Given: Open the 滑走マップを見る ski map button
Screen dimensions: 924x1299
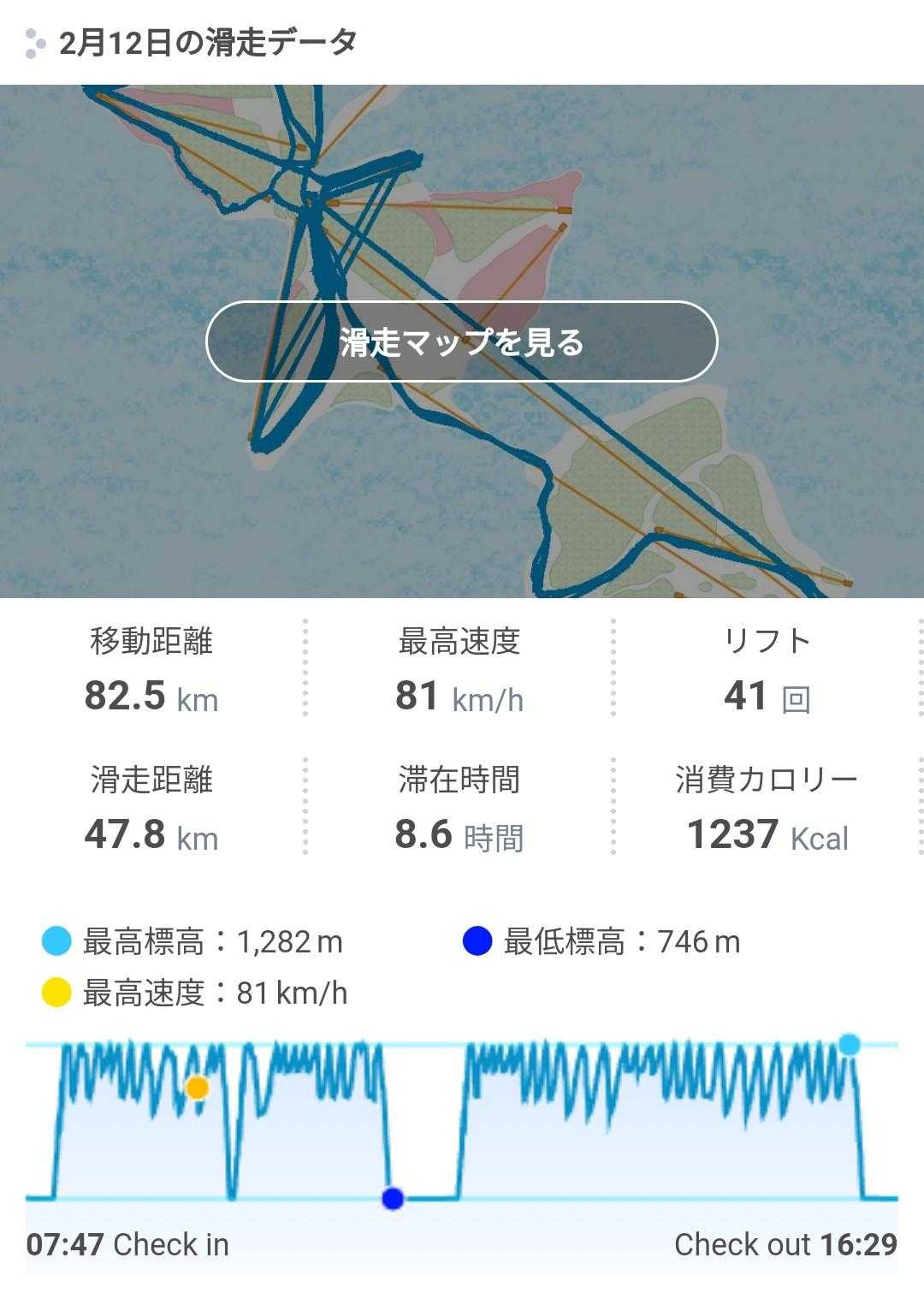Looking at the screenshot, I should tap(461, 341).
